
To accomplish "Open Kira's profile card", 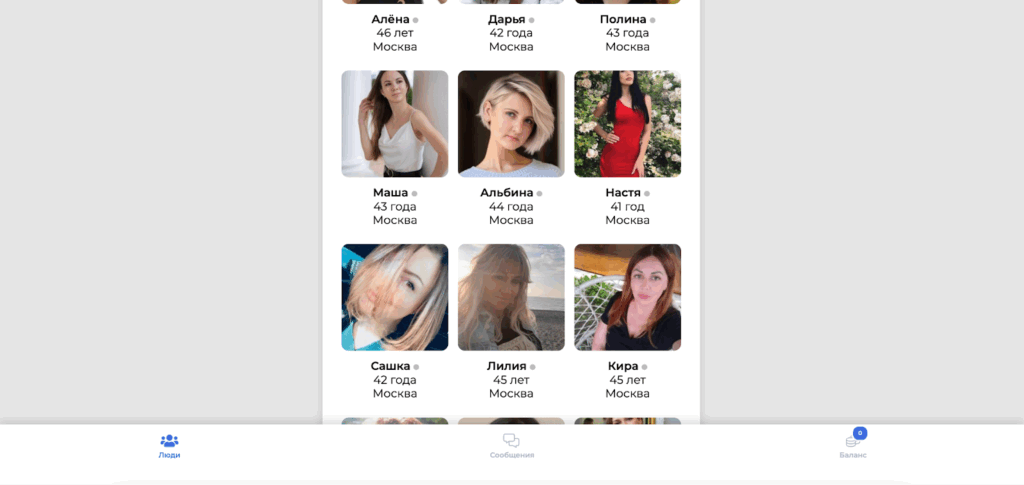I will point(627,297).
